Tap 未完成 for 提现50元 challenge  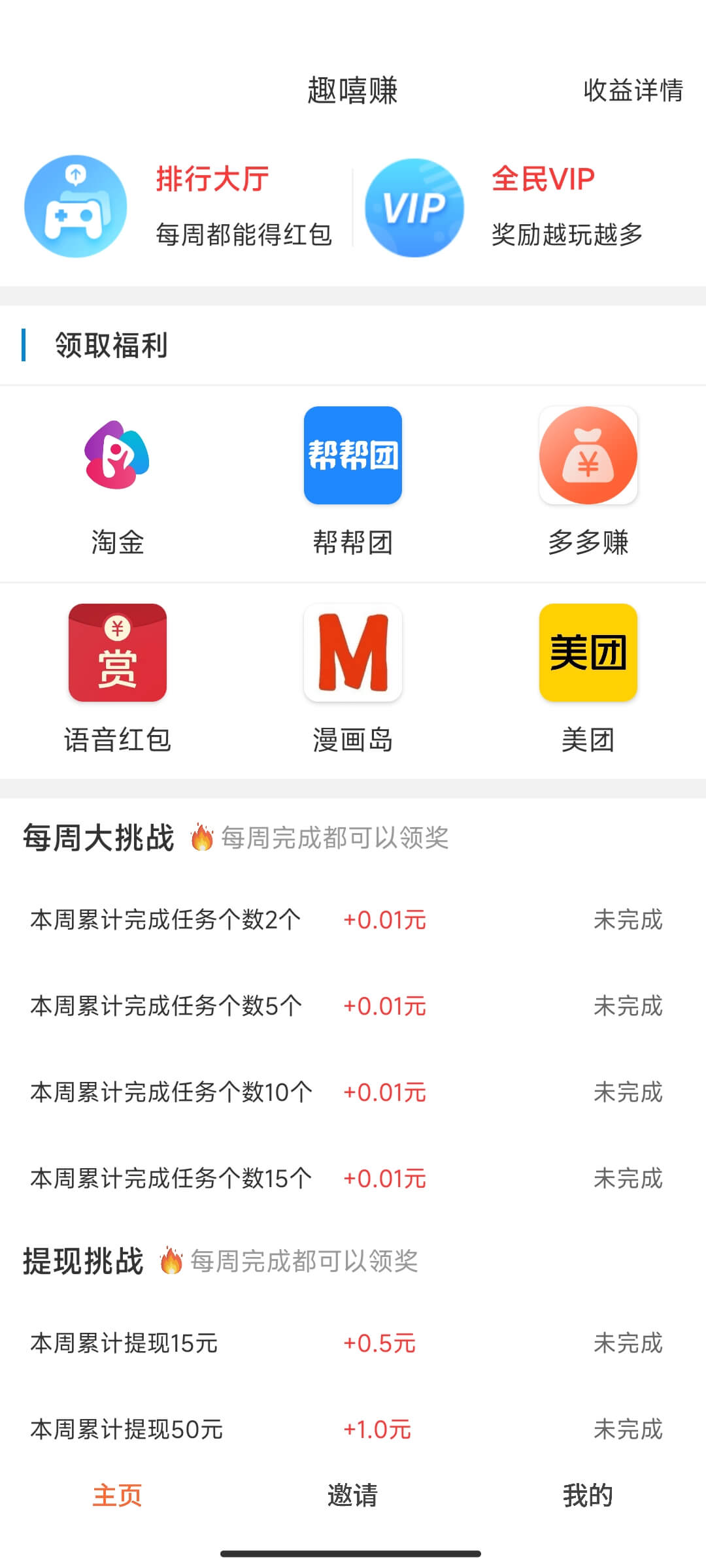point(628,1429)
